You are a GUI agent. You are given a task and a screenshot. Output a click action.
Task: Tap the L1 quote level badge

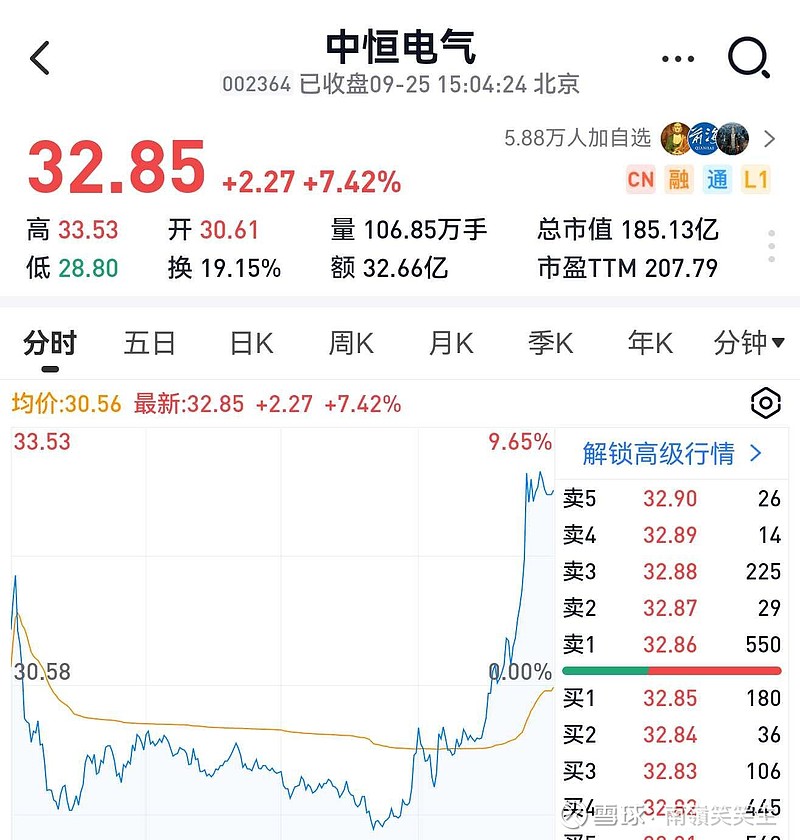[753, 179]
